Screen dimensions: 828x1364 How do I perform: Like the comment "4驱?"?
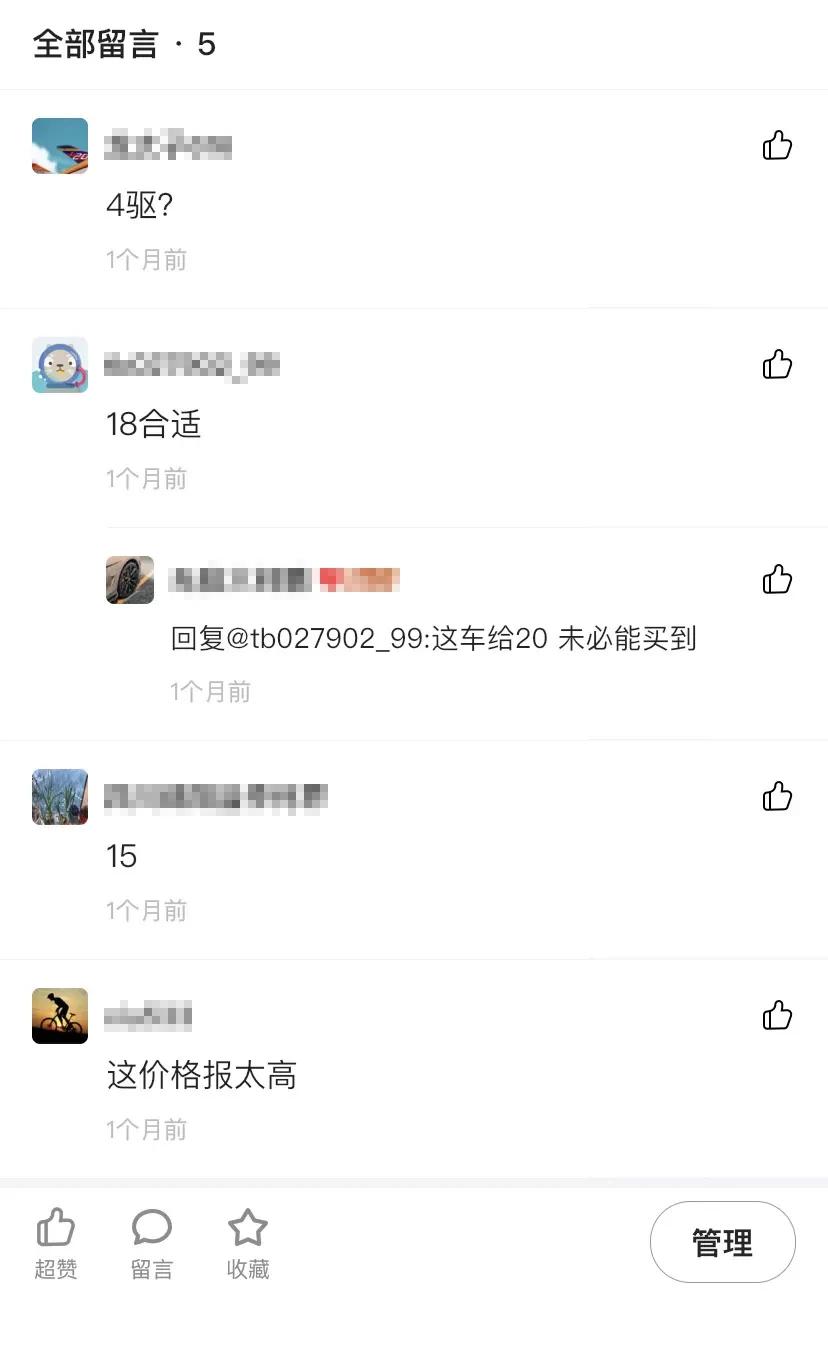click(x=778, y=146)
